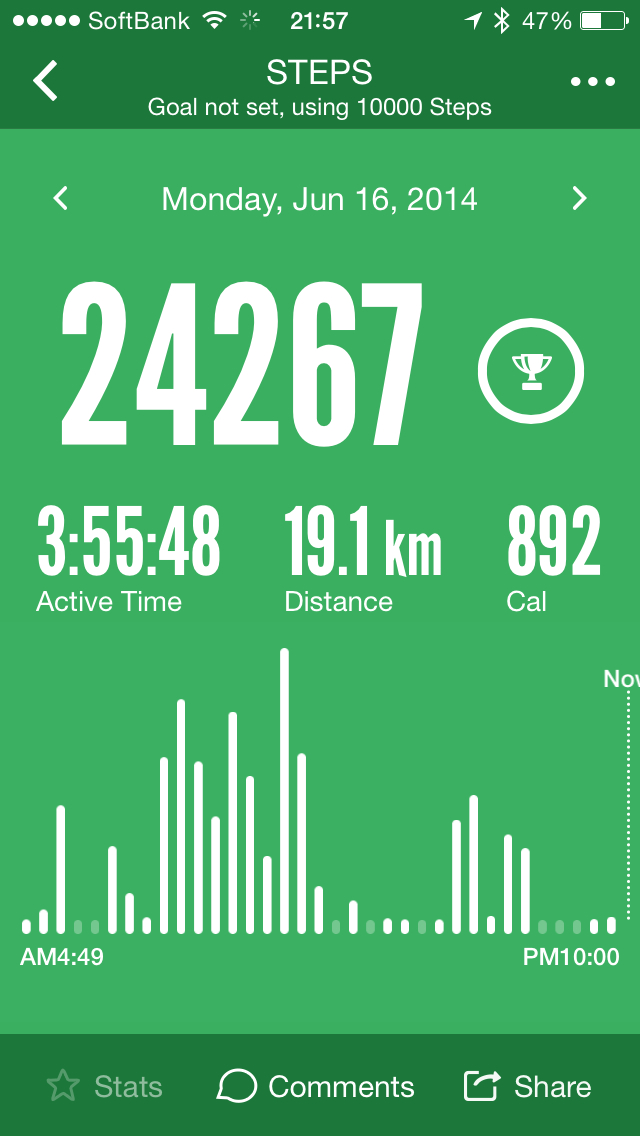View Comments for this day
Viewport: 640px width, 1136px height.
(x=316, y=1086)
